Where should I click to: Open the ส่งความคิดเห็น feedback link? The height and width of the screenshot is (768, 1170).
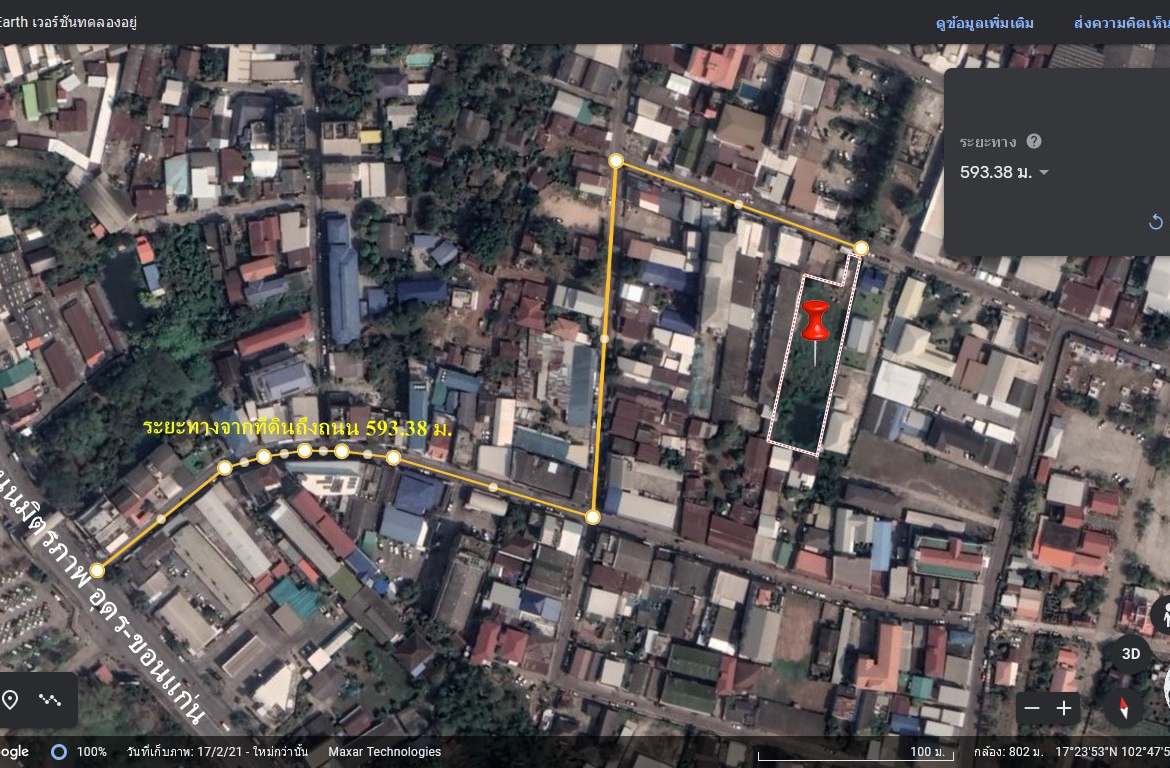tap(1120, 23)
